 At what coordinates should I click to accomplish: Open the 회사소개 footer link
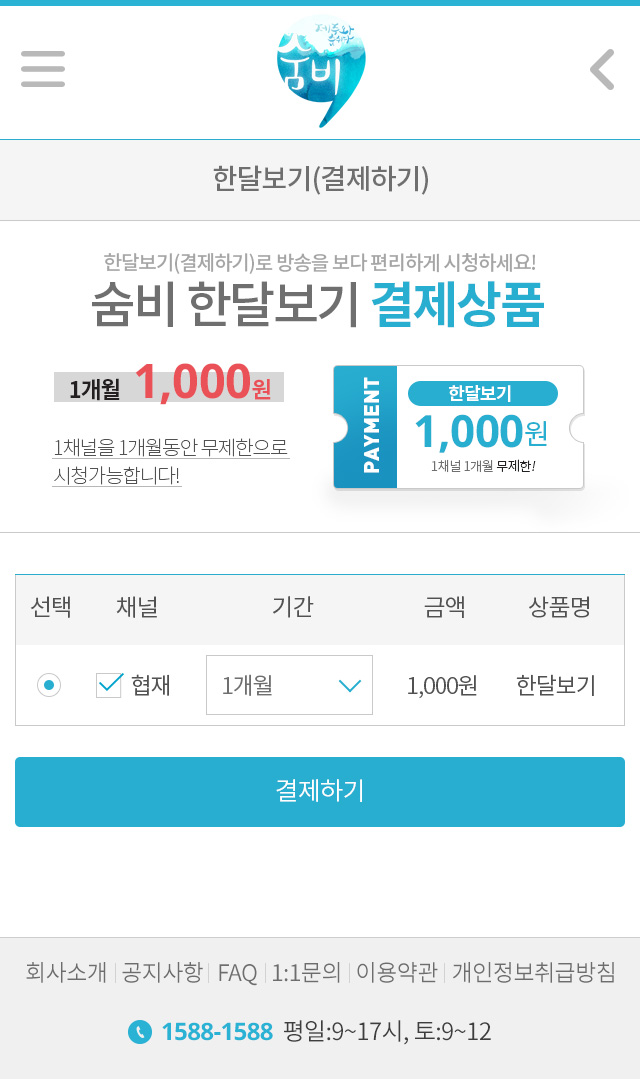pyautogui.click(x=66, y=972)
